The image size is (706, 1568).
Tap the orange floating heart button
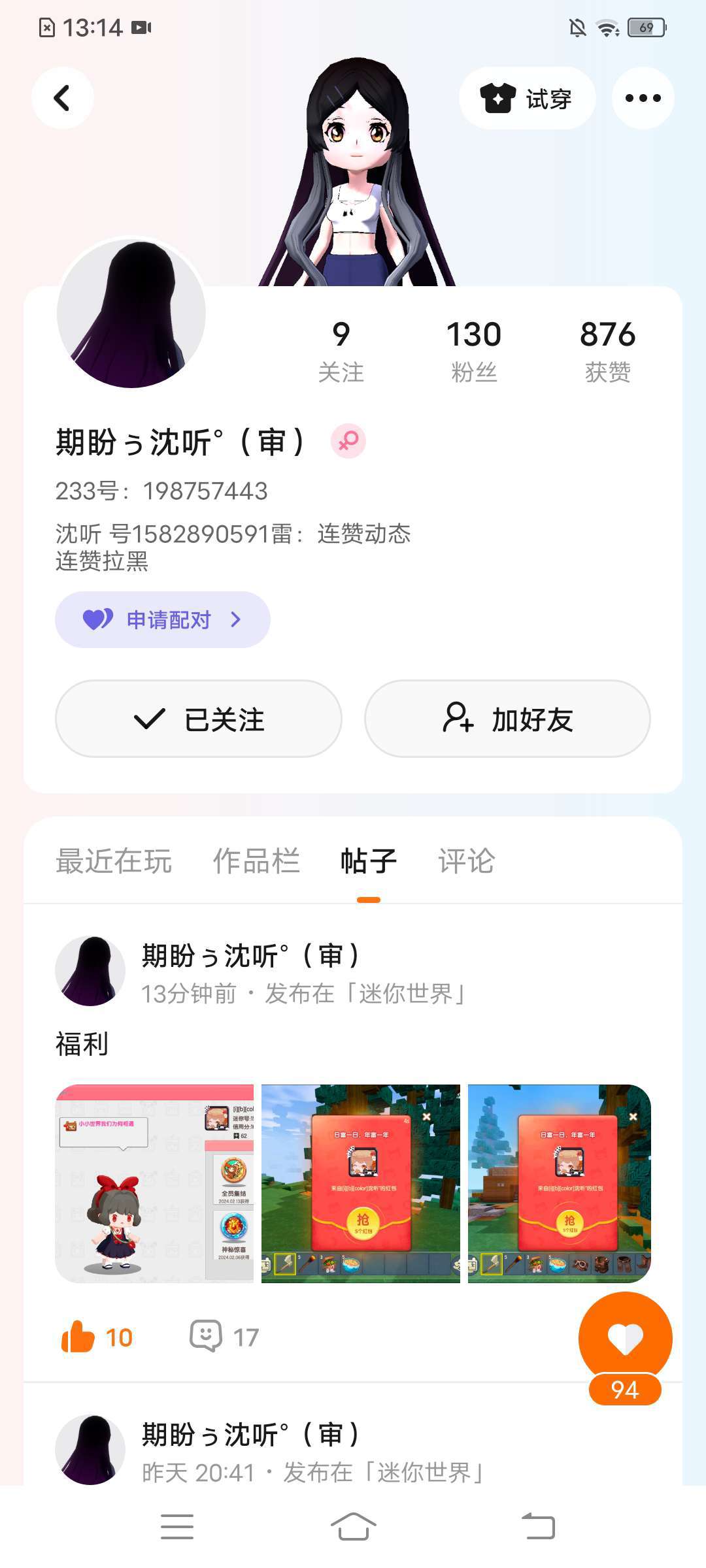[625, 1338]
